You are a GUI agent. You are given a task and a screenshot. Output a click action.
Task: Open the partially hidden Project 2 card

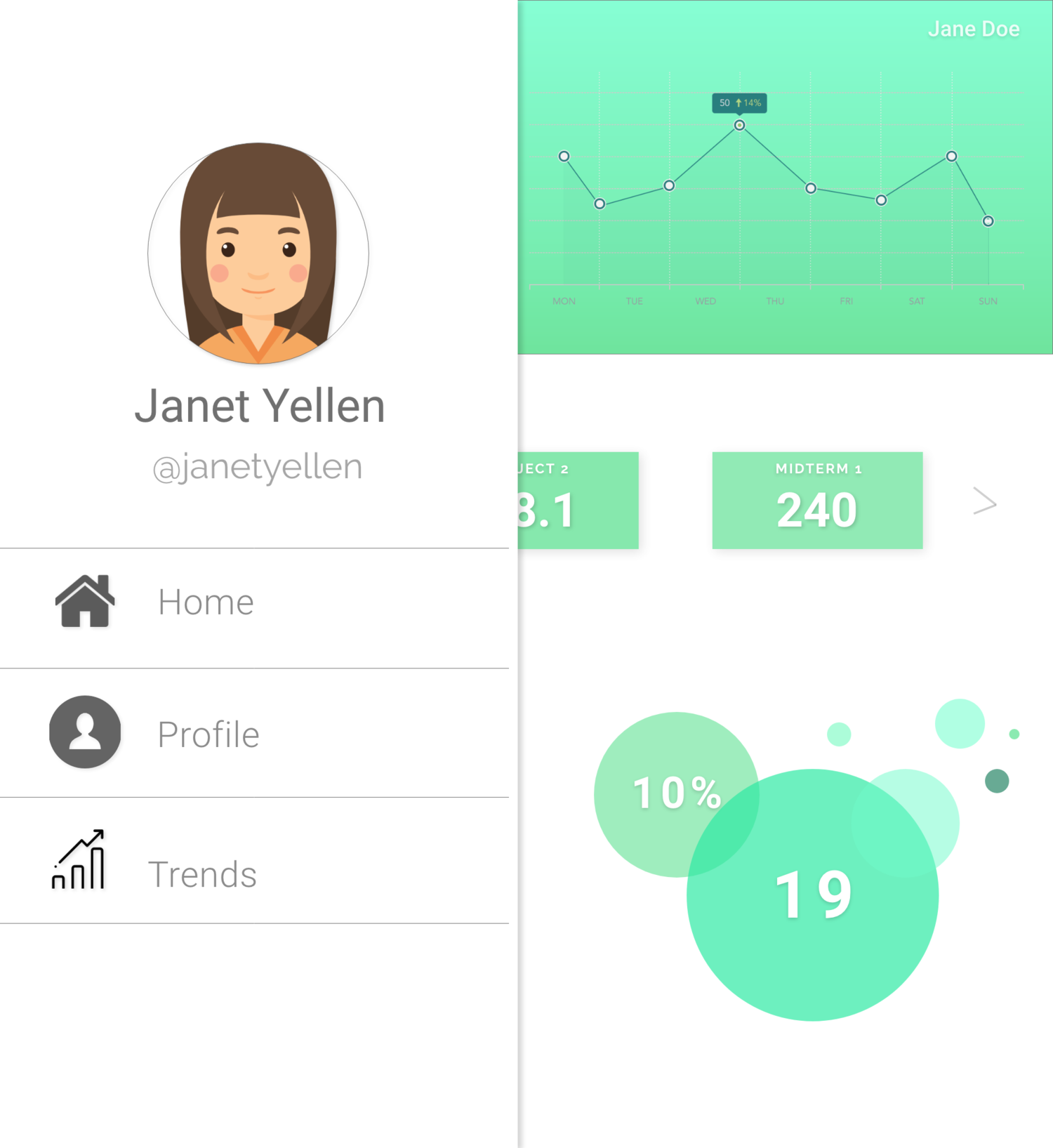click(578, 500)
